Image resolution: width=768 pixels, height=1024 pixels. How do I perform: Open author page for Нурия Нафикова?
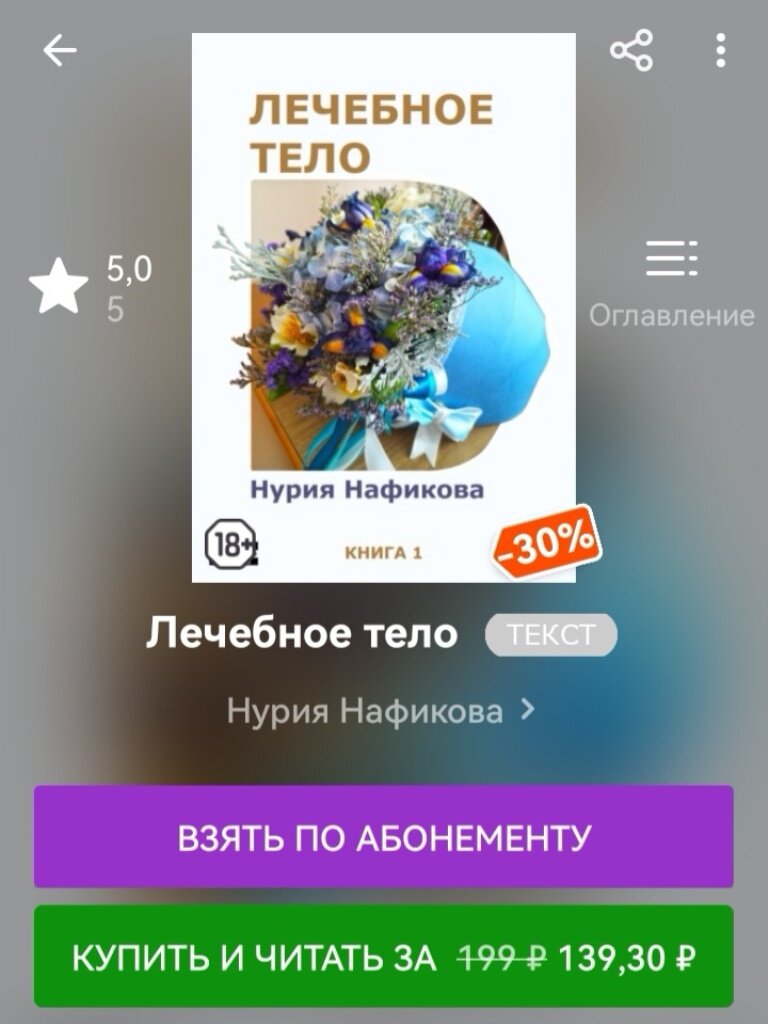coord(365,710)
